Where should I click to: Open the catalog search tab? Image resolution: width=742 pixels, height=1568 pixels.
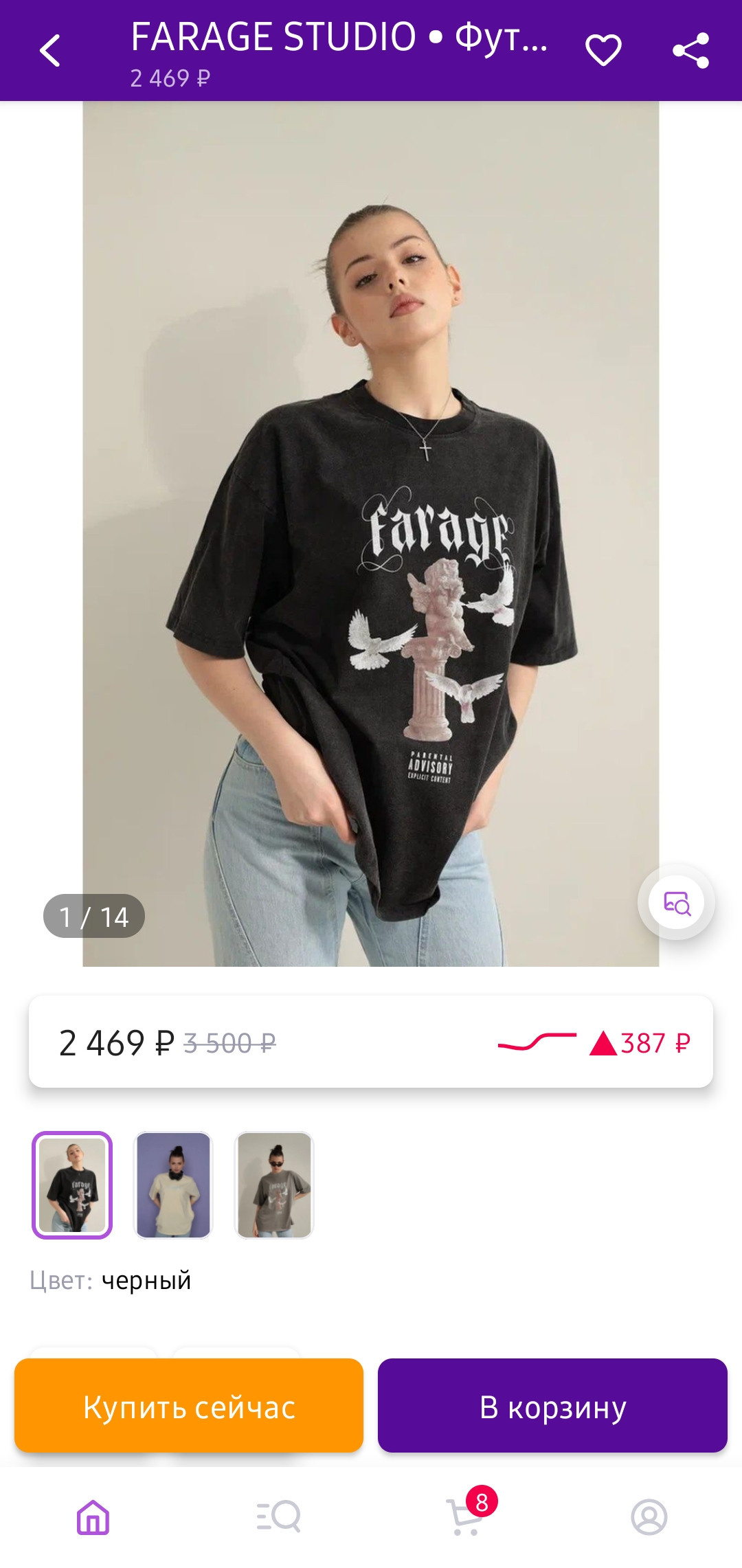click(x=278, y=1516)
